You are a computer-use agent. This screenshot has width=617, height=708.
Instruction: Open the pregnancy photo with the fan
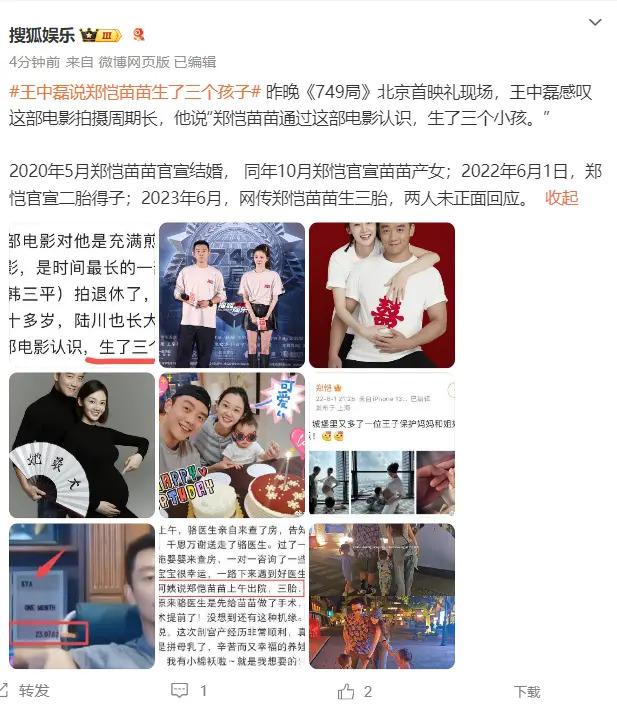click(x=82, y=445)
